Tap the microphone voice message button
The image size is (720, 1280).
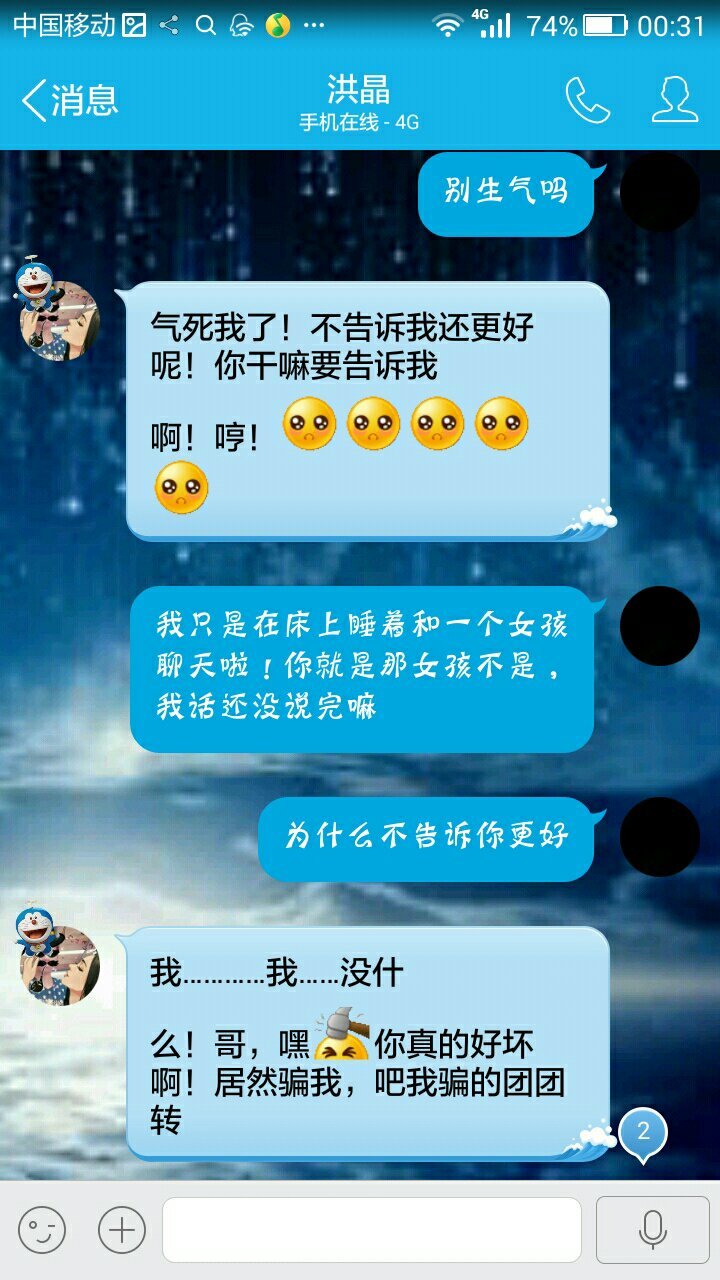pos(653,1229)
